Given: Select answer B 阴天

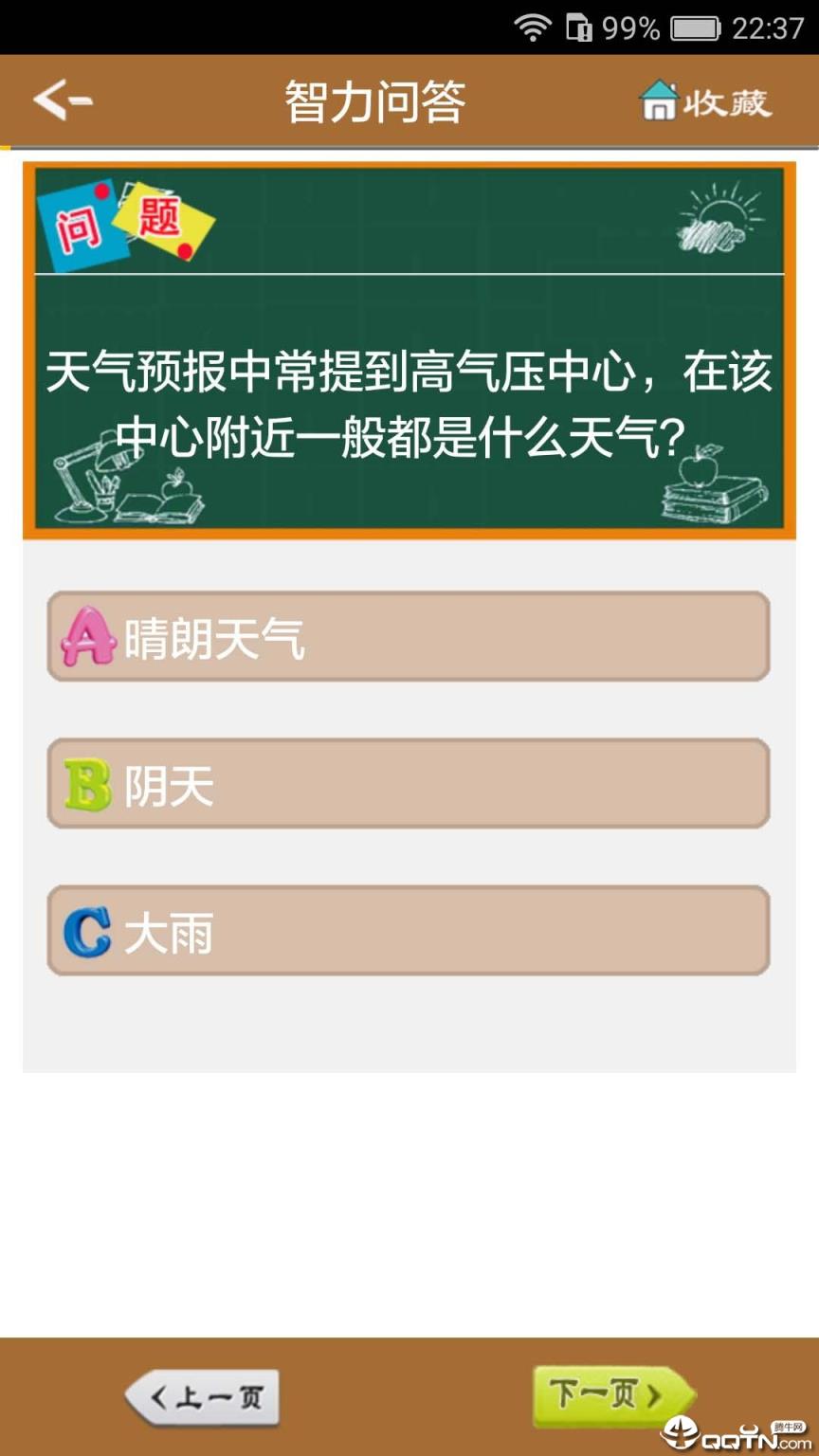Looking at the screenshot, I should pos(408,784).
